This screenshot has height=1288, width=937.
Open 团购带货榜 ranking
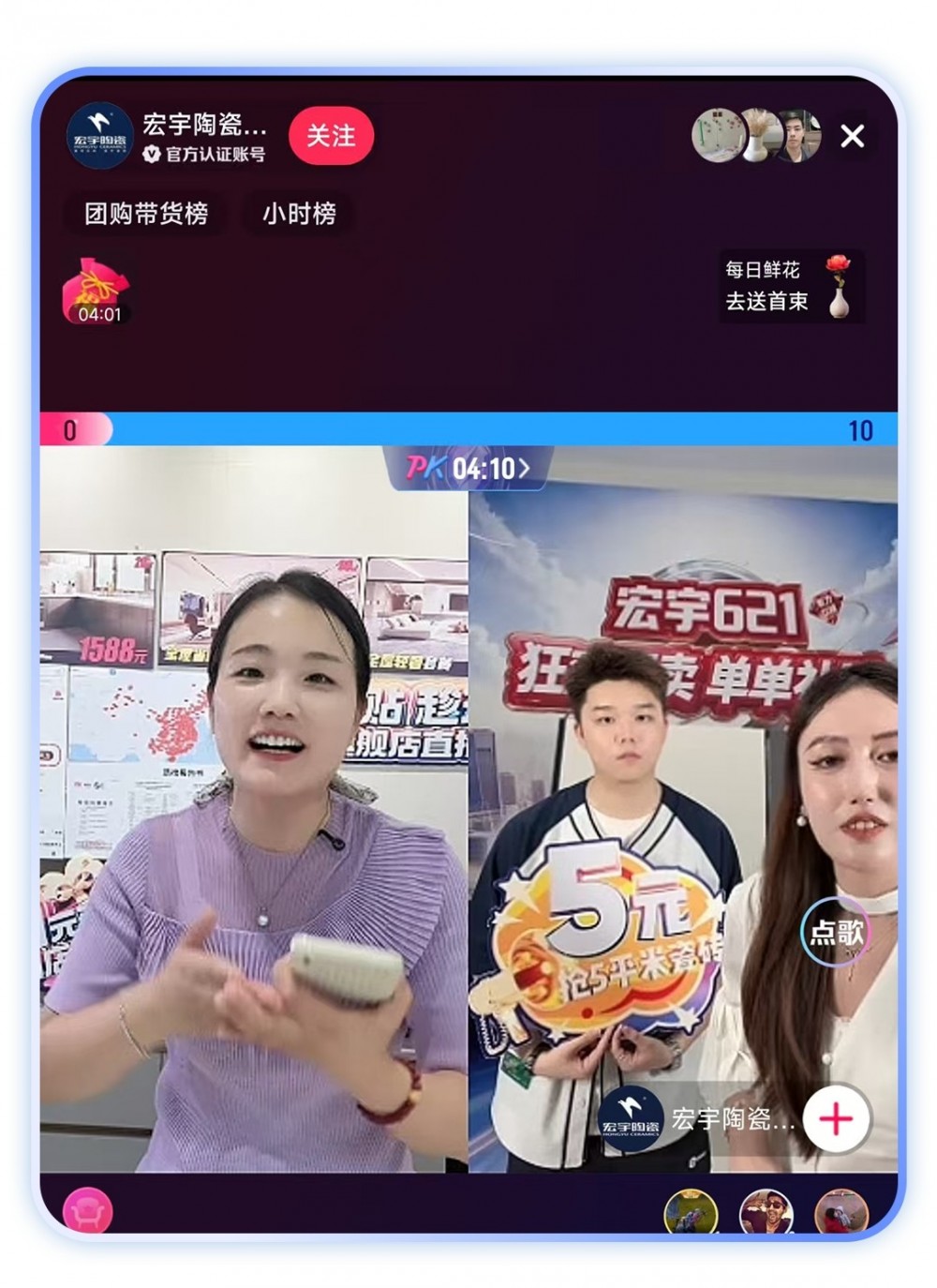(146, 214)
